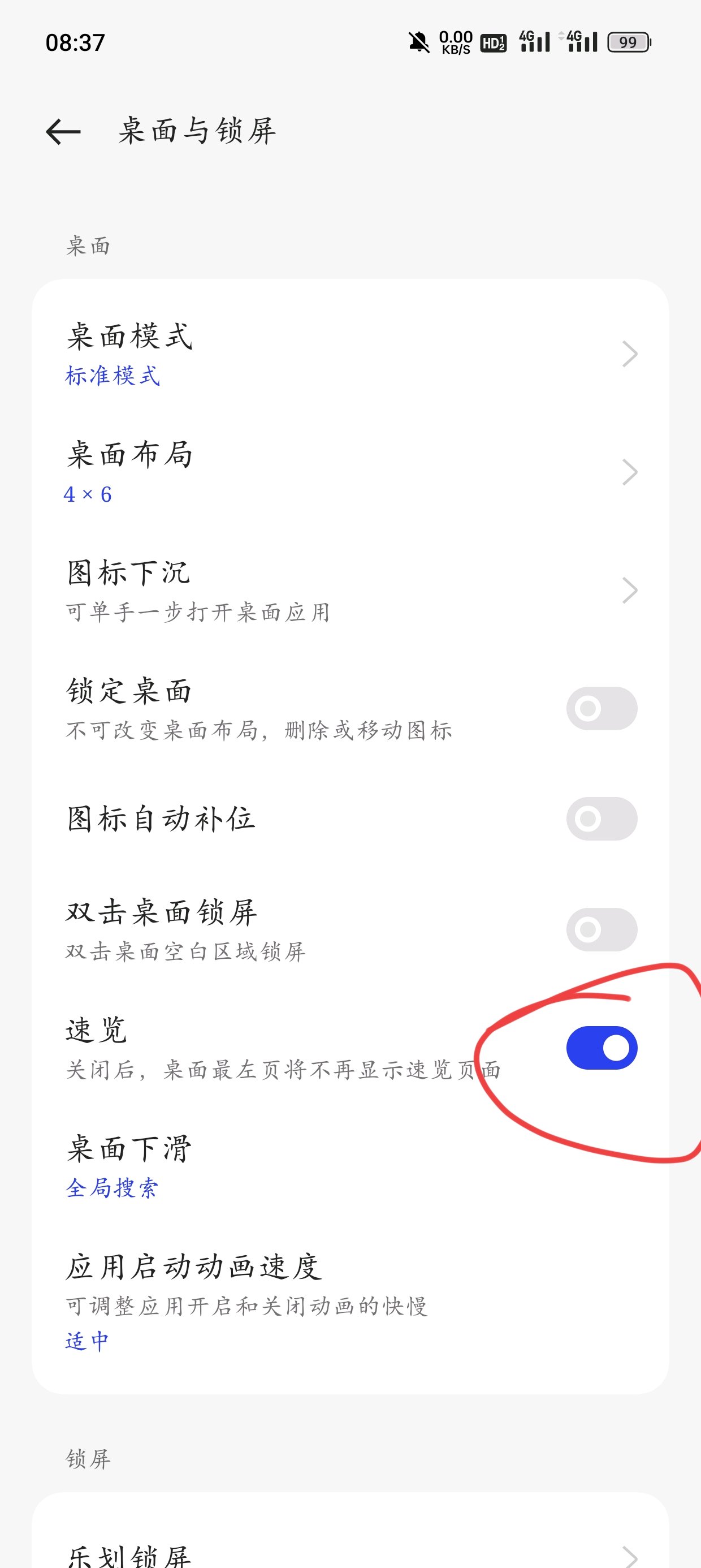This screenshot has width=701, height=1568.
Task: Open 图标下沉 option
Action: coord(350,590)
